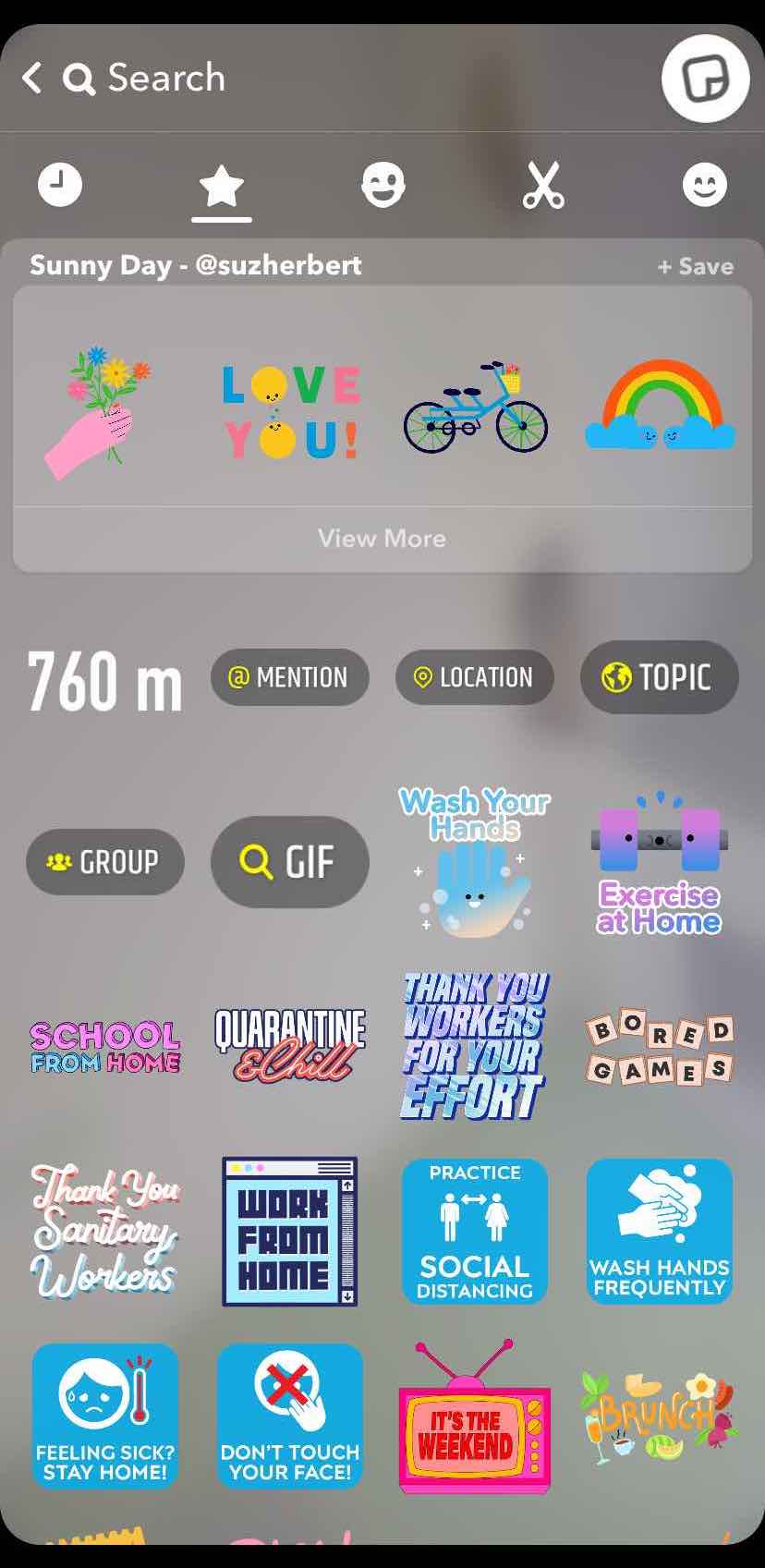
Task: Add the Mention sticker
Action: [289, 677]
